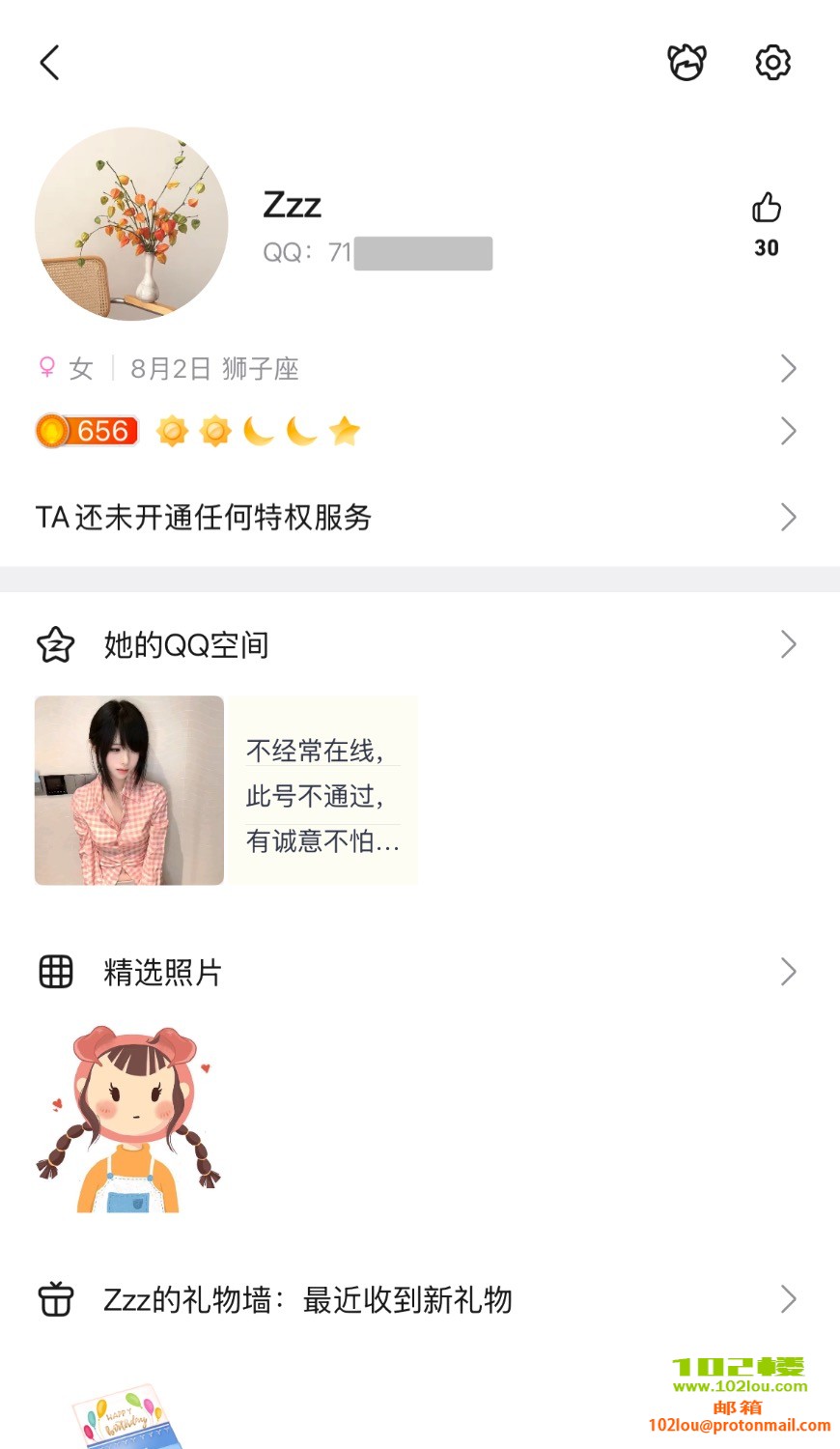Image resolution: width=840 pixels, height=1449 pixels.
Task: View Zzz's profile avatar
Action: click(x=131, y=224)
